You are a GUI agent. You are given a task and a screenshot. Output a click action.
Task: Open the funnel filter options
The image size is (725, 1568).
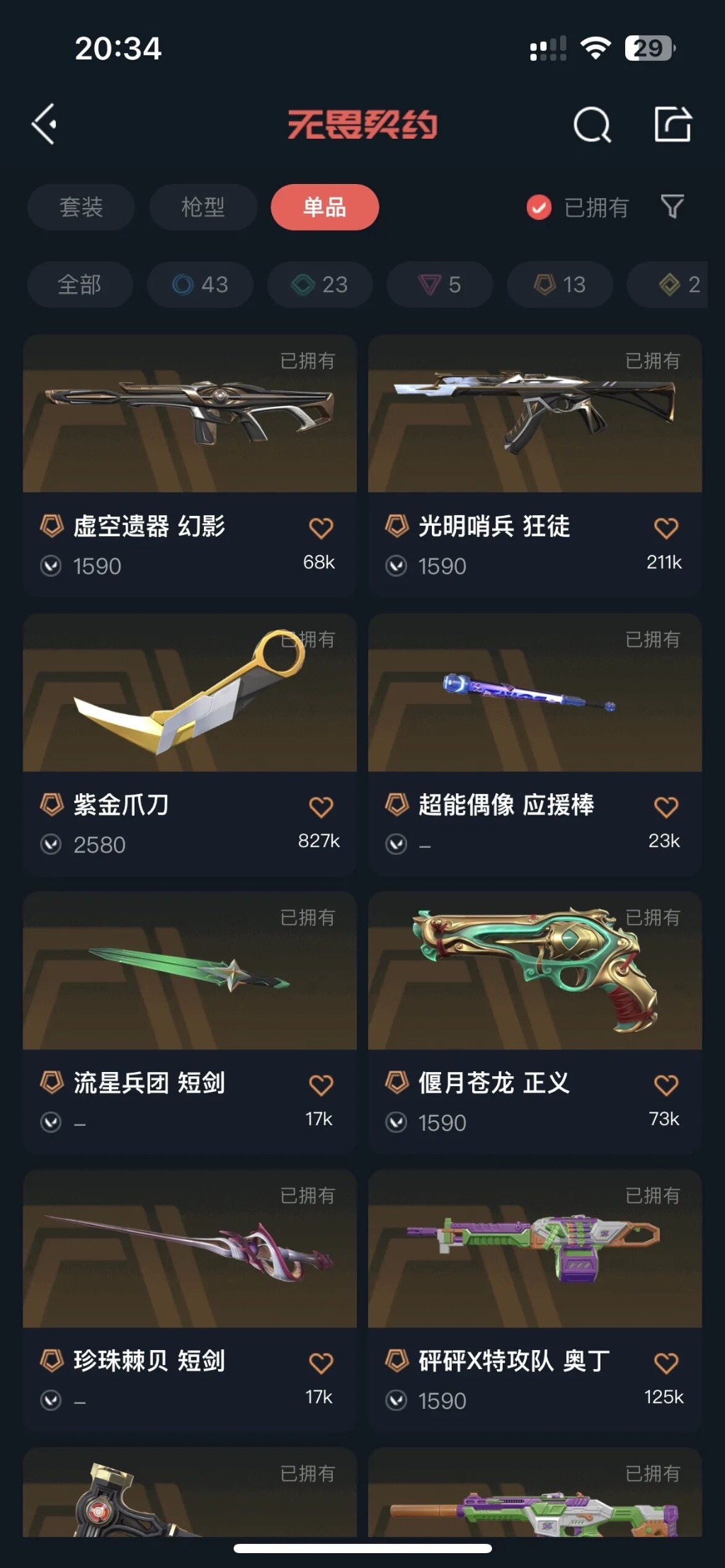tap(672, 207)
